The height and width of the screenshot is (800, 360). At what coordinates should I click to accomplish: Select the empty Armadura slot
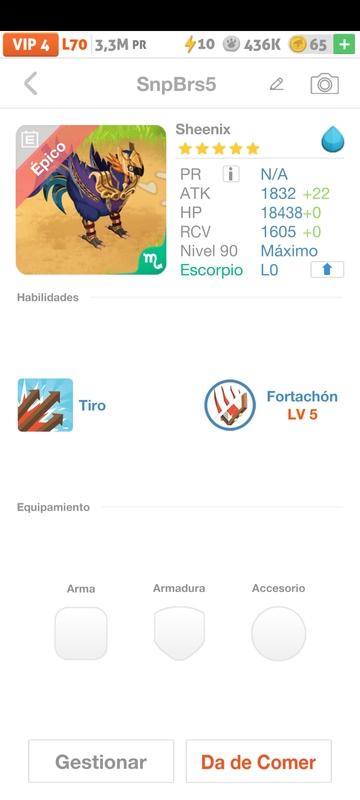pos(179,633)
